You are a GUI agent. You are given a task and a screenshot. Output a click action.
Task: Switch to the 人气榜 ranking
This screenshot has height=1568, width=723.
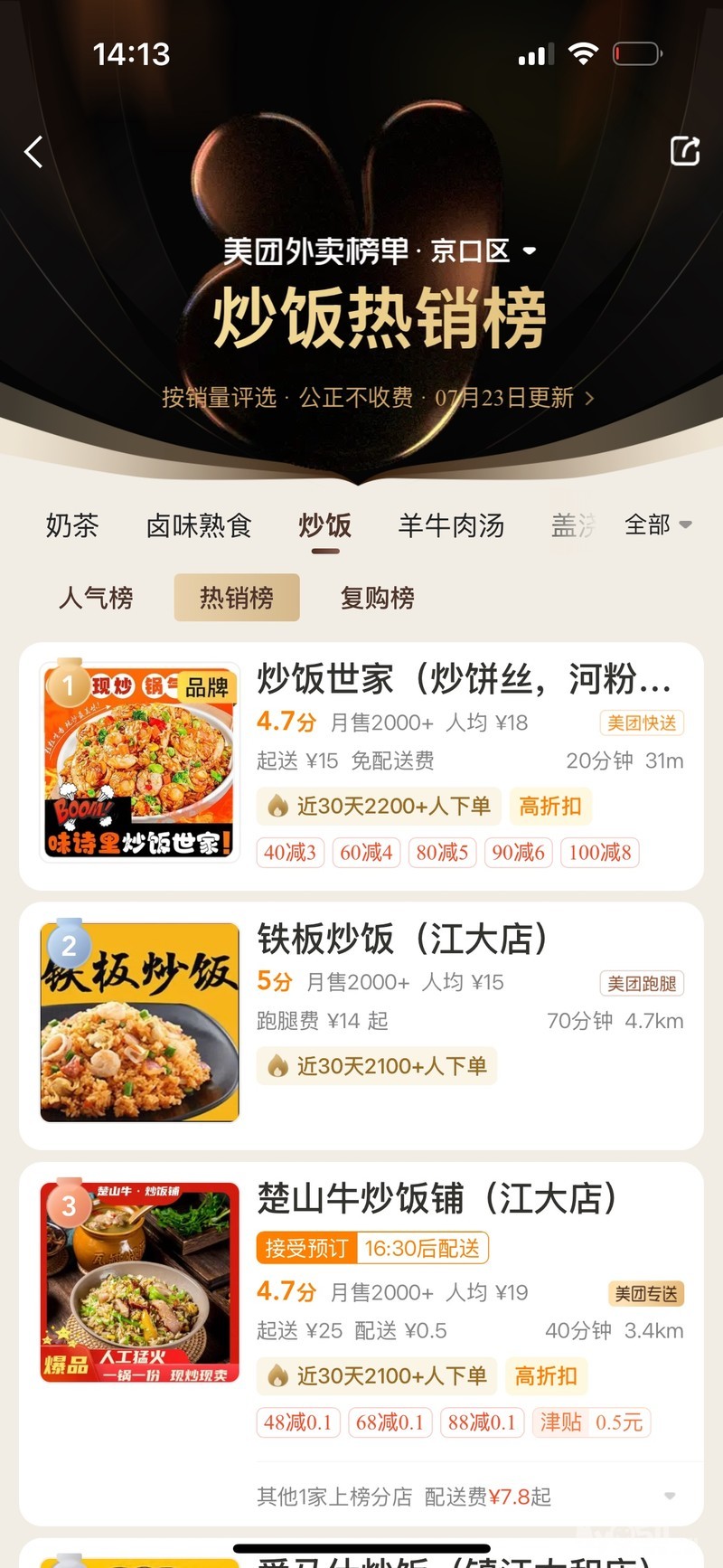96,598
